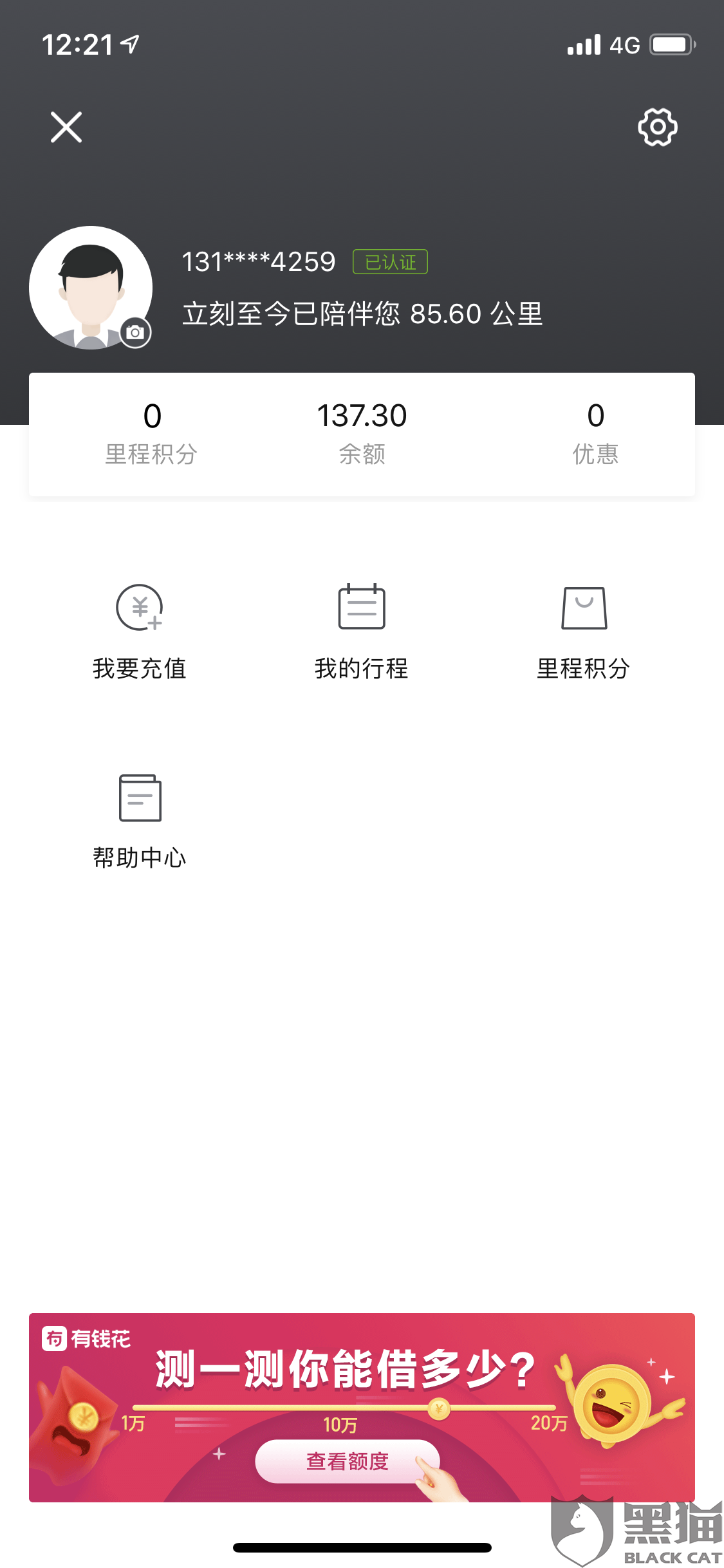View the 余额 balance of 137.30
The height and width of the screenshot is (1568, 724).
[x=362, y=433]
